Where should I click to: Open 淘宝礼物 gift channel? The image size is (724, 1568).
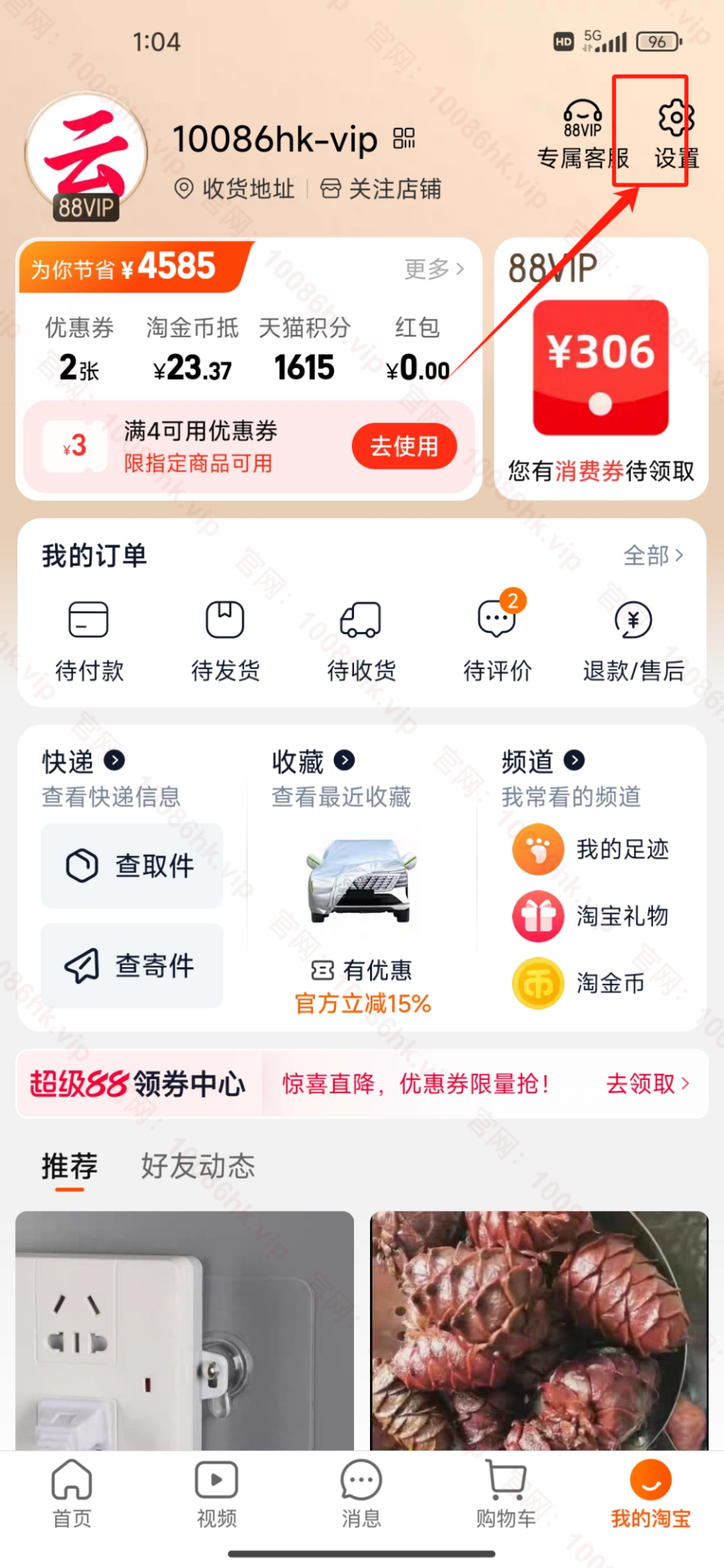pyautogui.click(x=594, y=916)
